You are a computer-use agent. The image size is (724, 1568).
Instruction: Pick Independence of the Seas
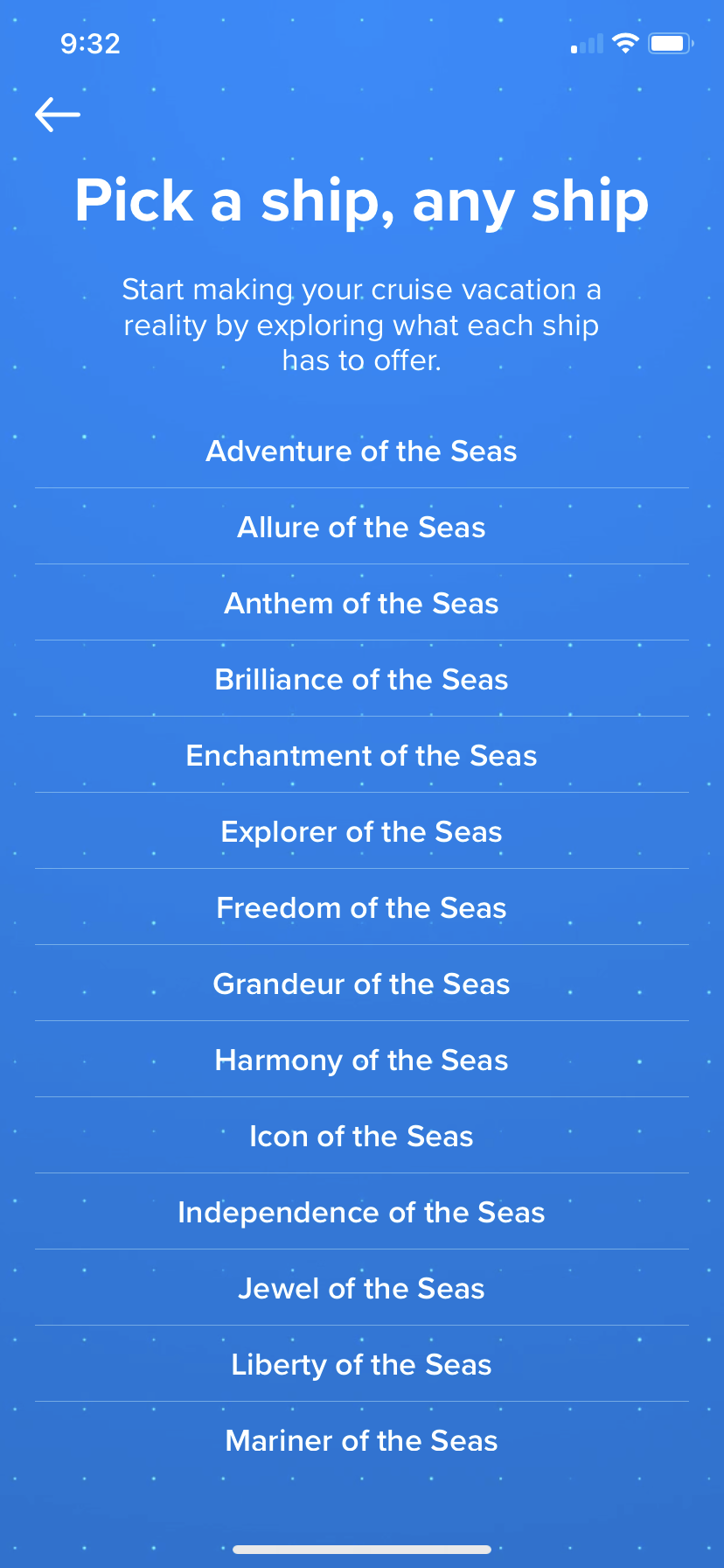point(362,1212)
